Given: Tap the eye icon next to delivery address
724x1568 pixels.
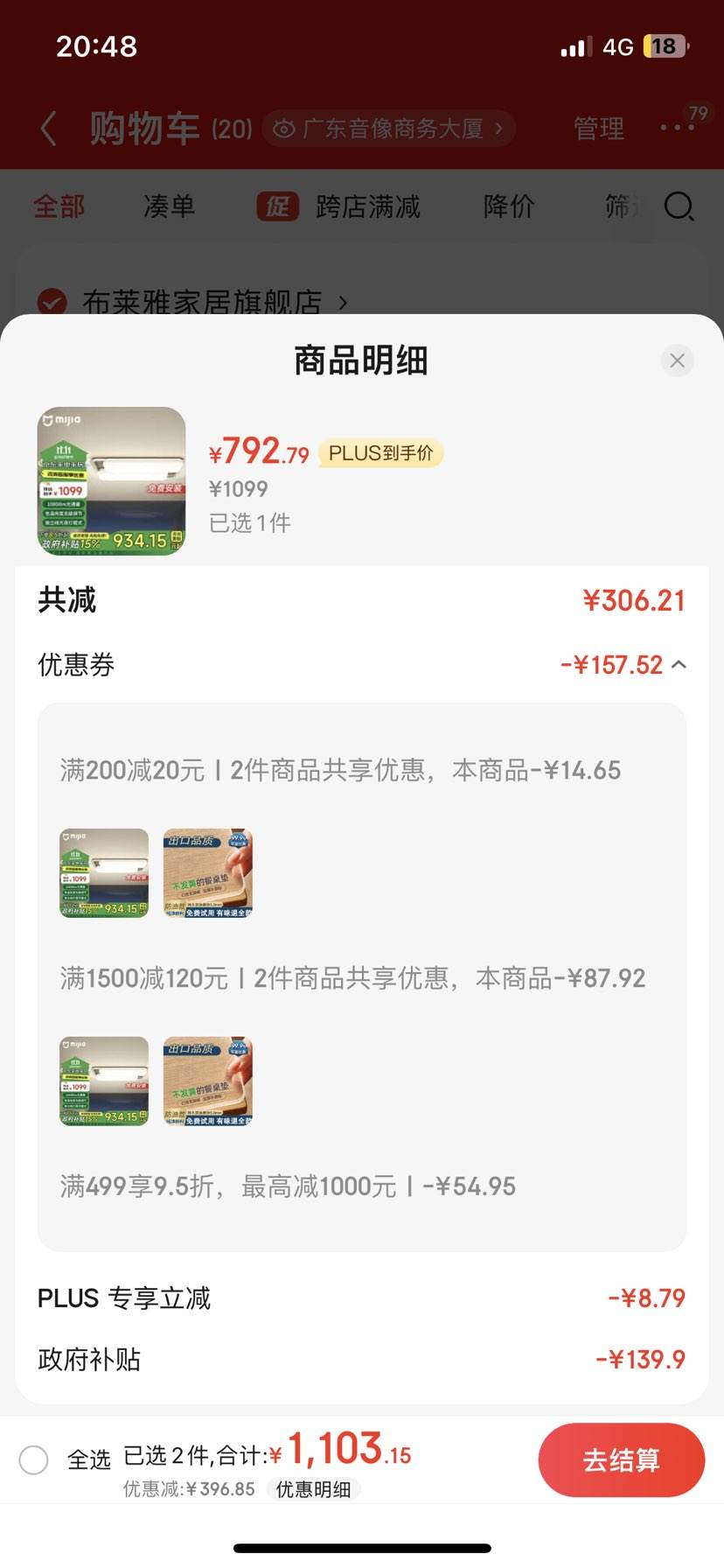Looking at the screenshot, I should pyautogui.click(x=282, y=128).
